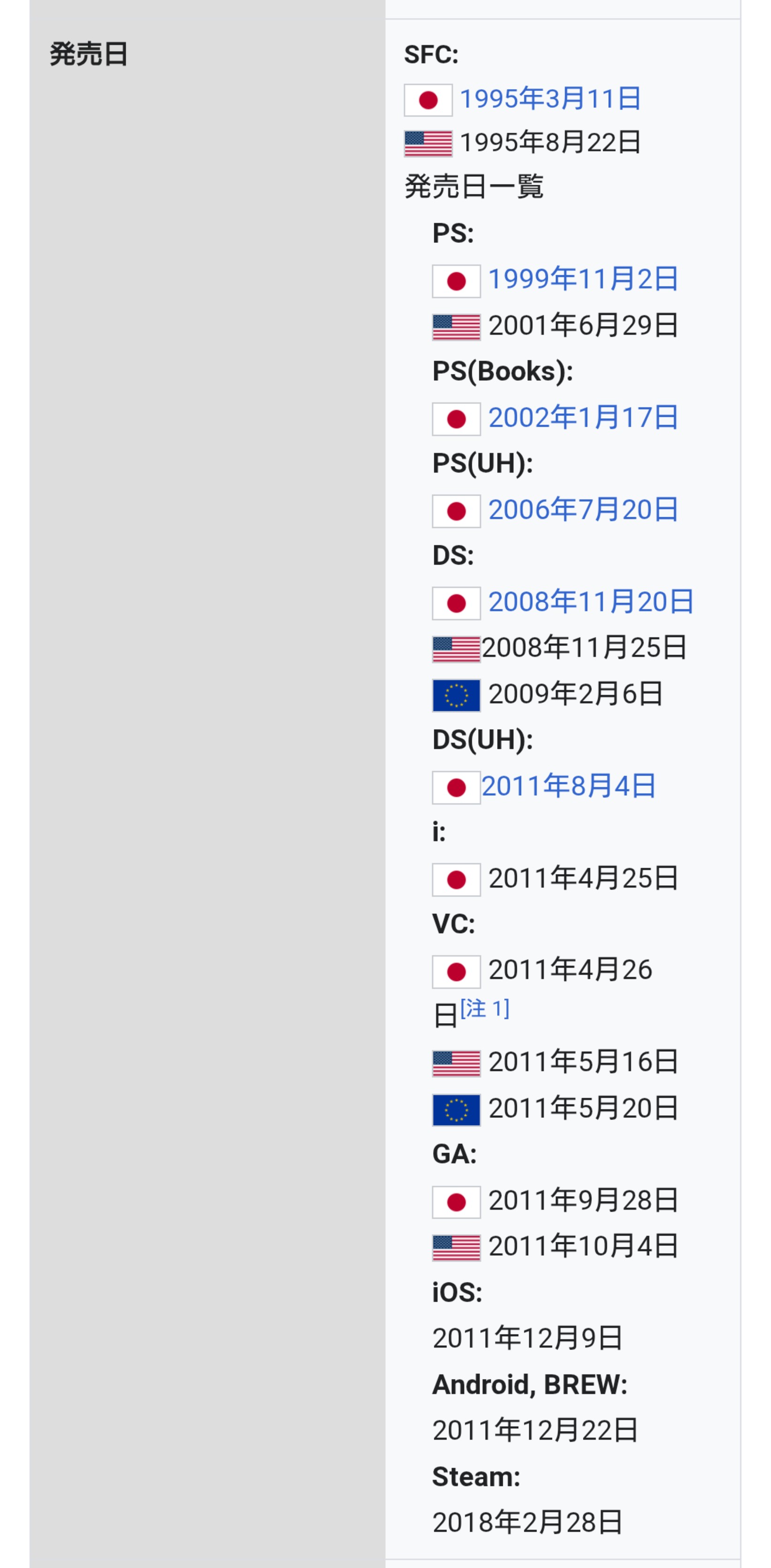Open the 2011年8月4日 DS(UH) link

pos(568,786)
